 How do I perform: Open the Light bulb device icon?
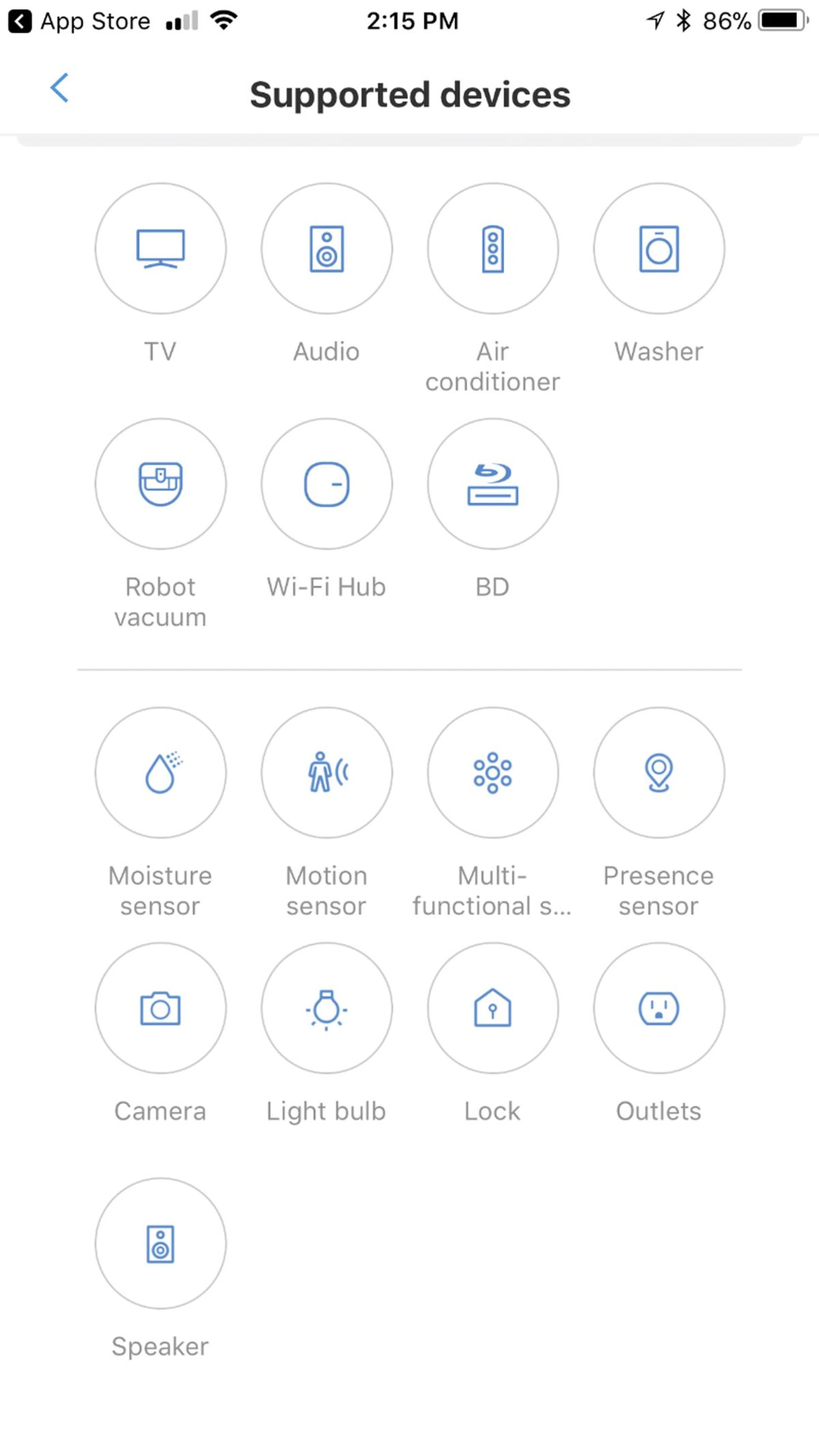coord(327,1008)
